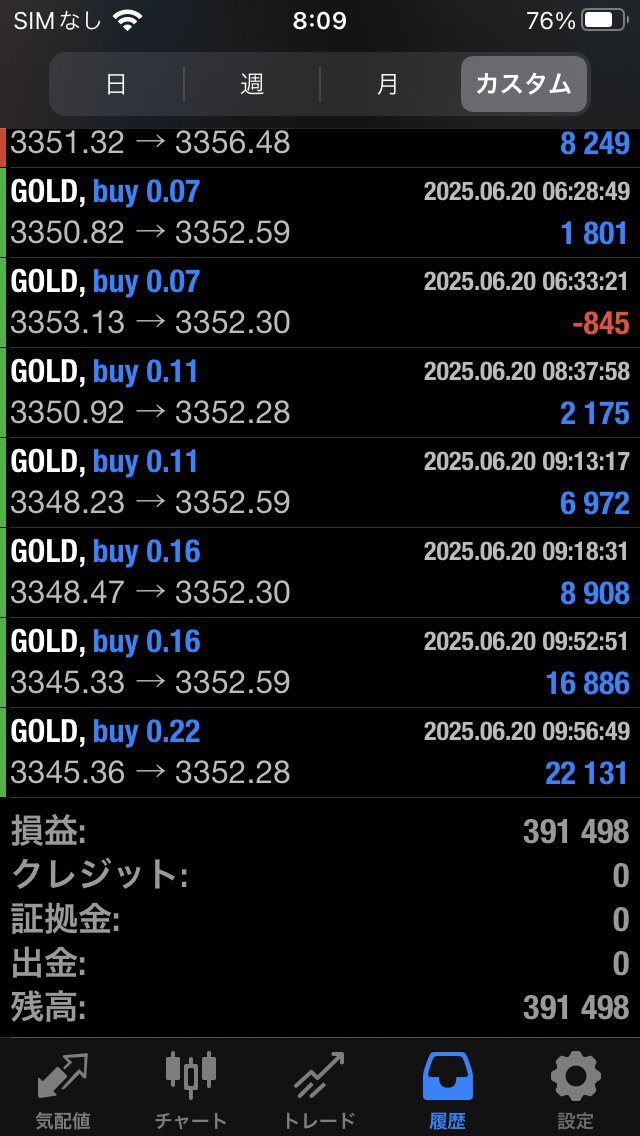Show details of GOLD trade at 09:13:17

[320, 483]
